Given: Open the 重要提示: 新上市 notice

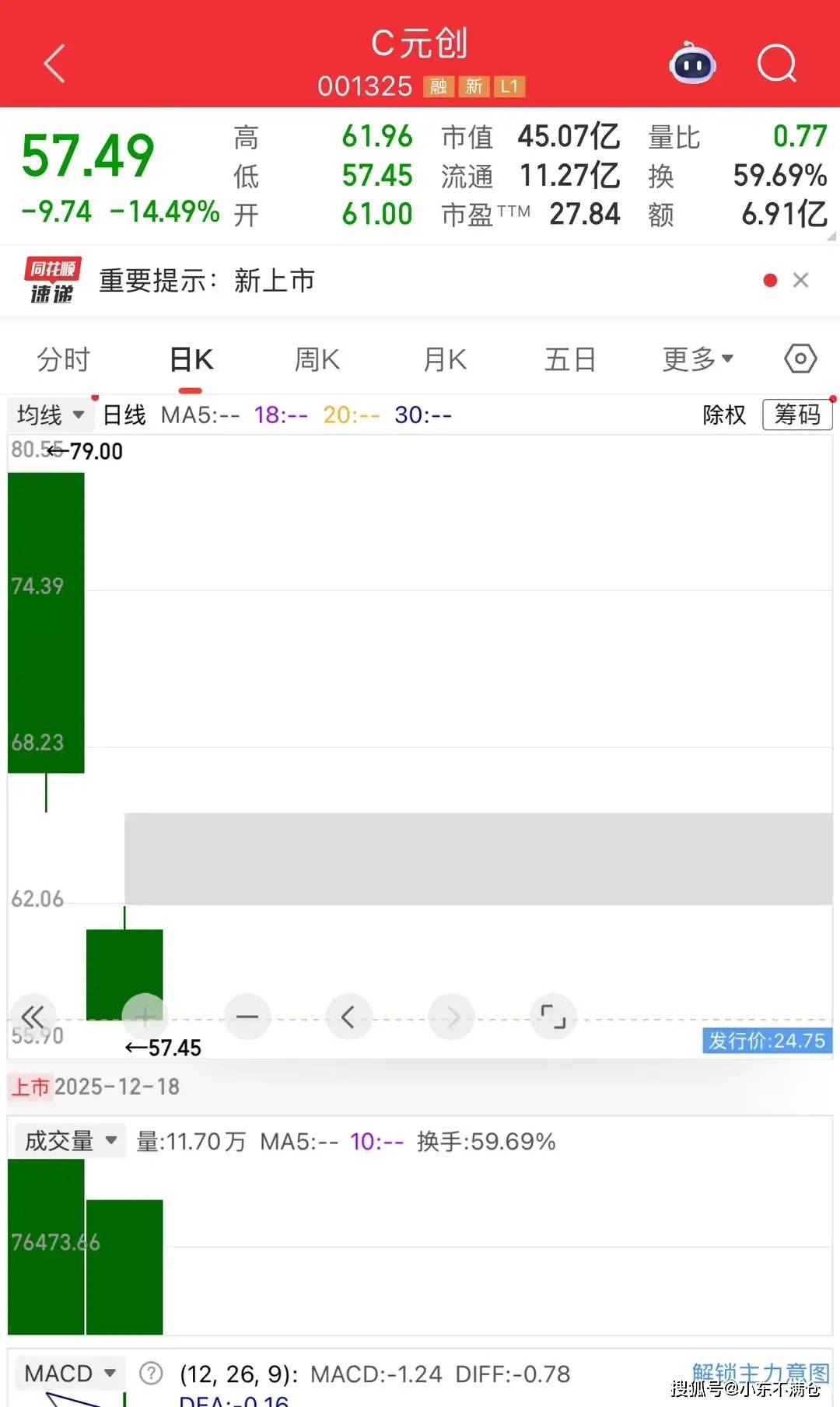Looking at the screenshot, I should tap(207, 281).
